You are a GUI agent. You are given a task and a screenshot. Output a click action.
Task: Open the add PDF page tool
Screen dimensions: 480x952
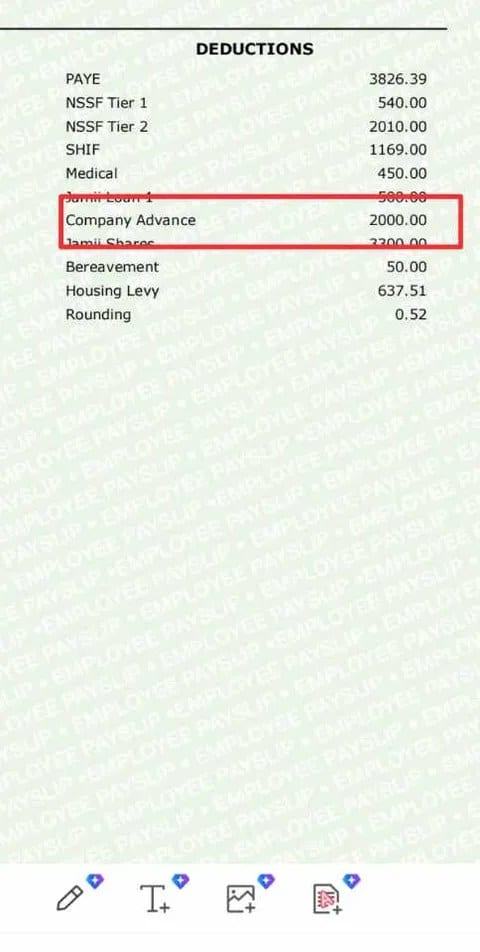[x=326, y=899]
